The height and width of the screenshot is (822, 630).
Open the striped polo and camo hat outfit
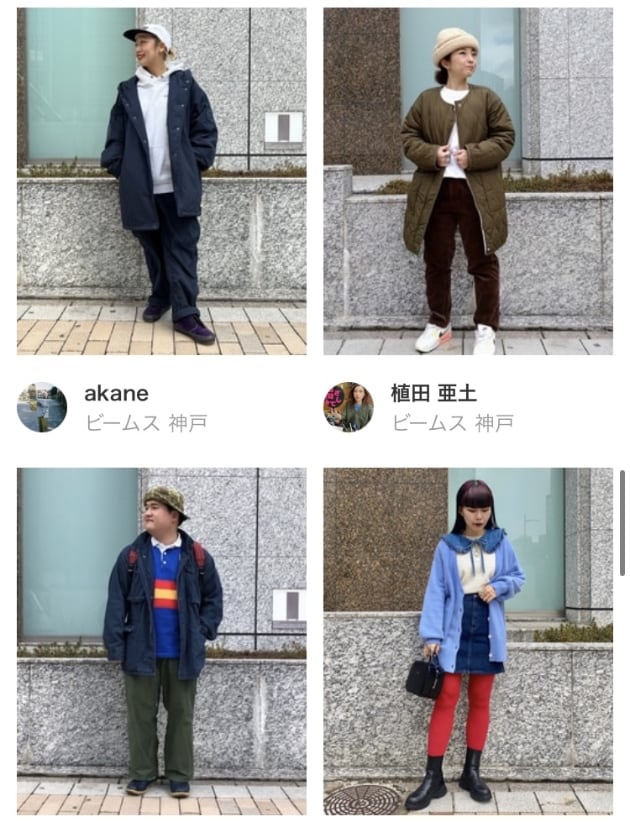[162, 640]
